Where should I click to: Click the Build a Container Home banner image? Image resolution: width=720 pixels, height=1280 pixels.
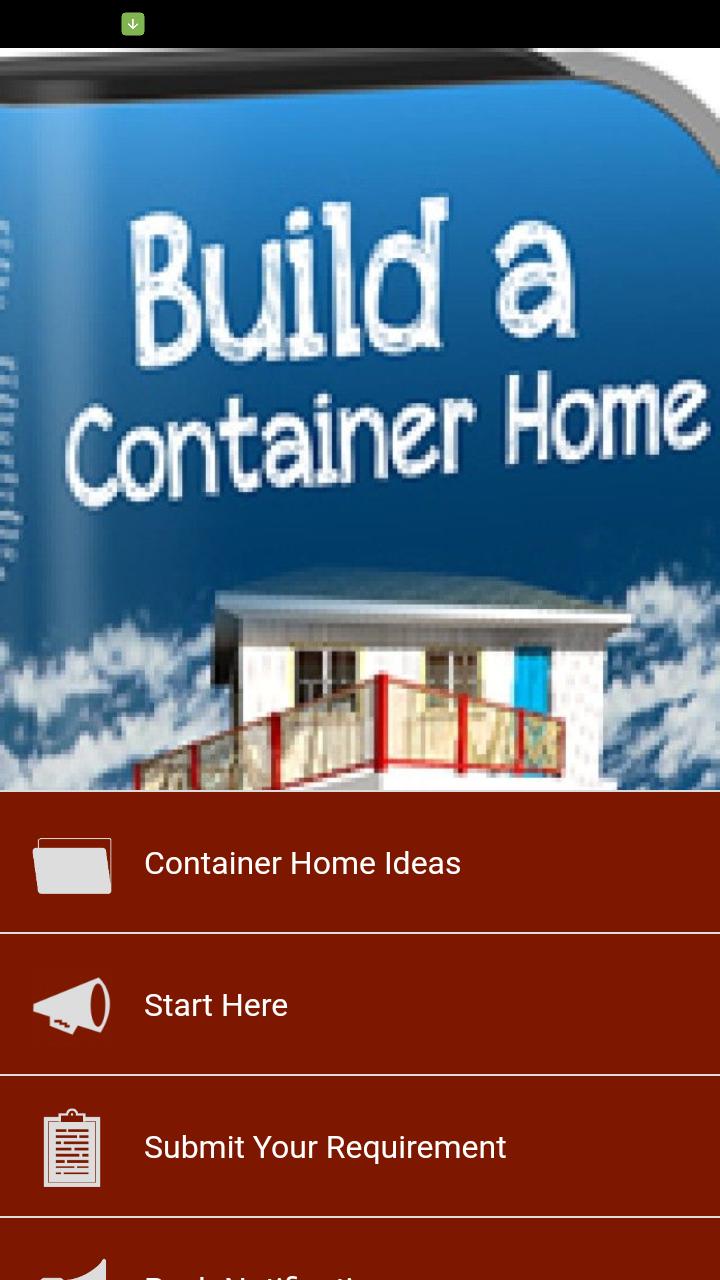360,420
